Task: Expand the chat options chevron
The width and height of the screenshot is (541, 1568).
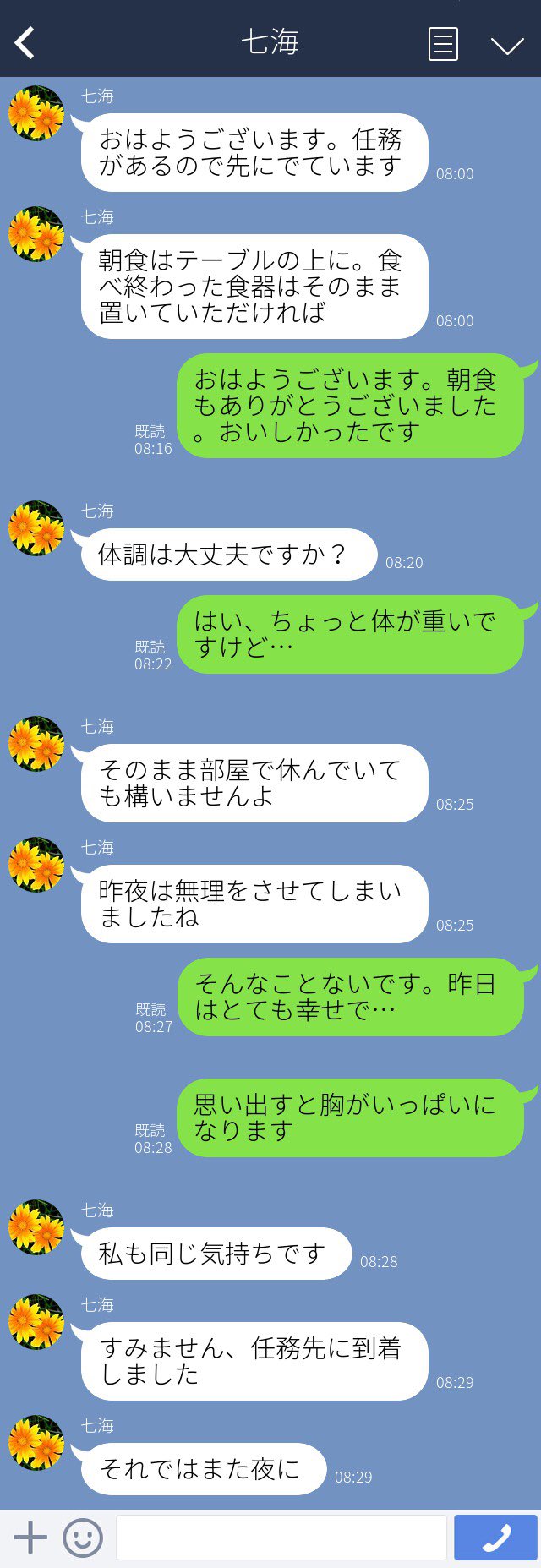Action: point(507,45)
